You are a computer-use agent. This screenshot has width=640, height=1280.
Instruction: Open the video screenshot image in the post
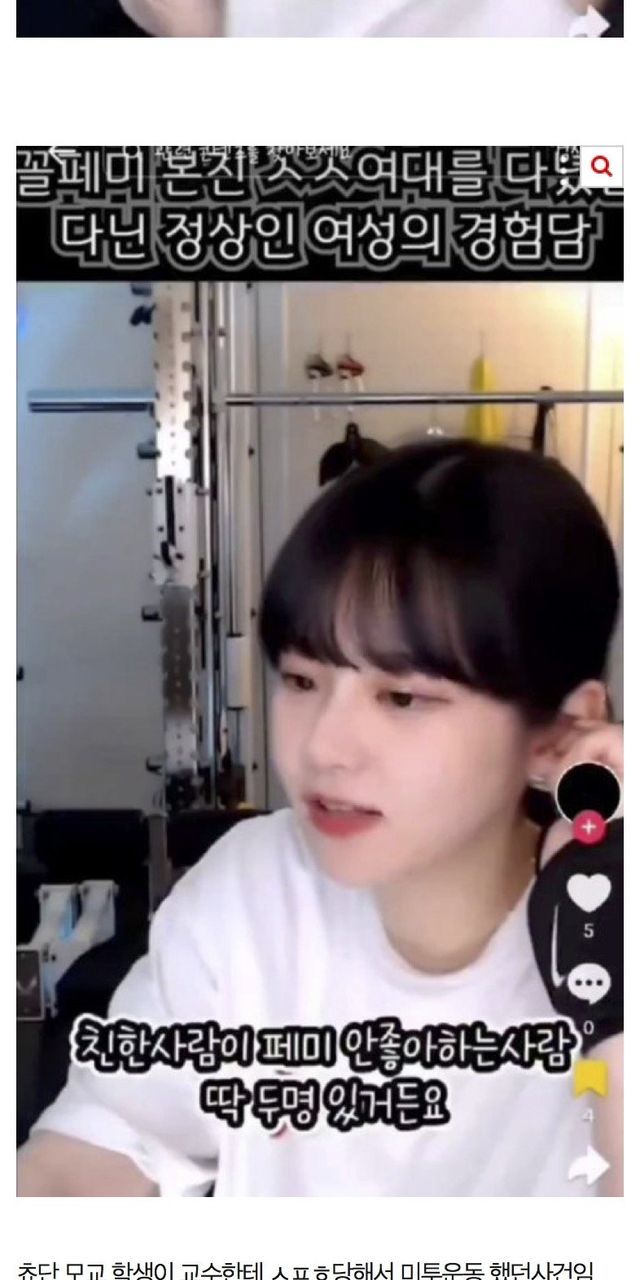click(x=320, y=670)
